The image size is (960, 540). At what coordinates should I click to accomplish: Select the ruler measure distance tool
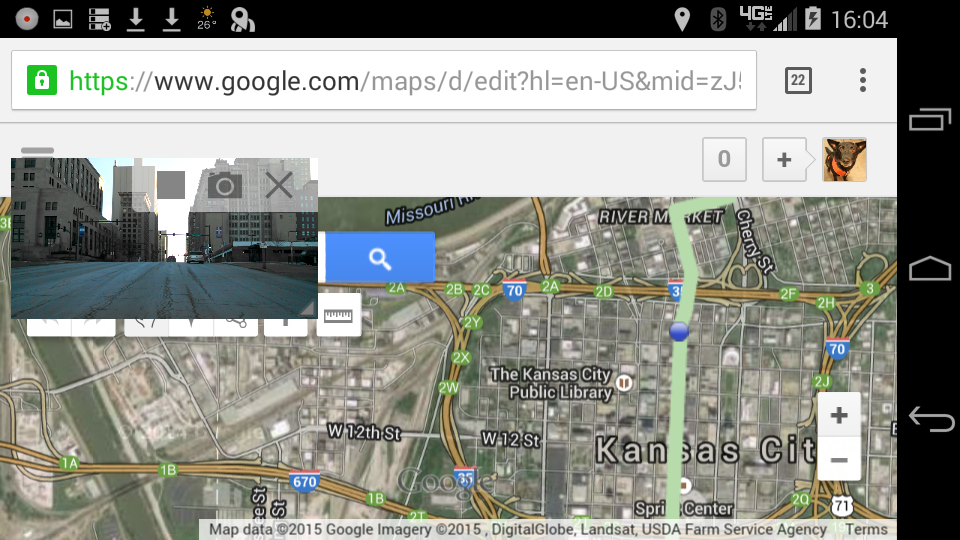coord(339,315)
